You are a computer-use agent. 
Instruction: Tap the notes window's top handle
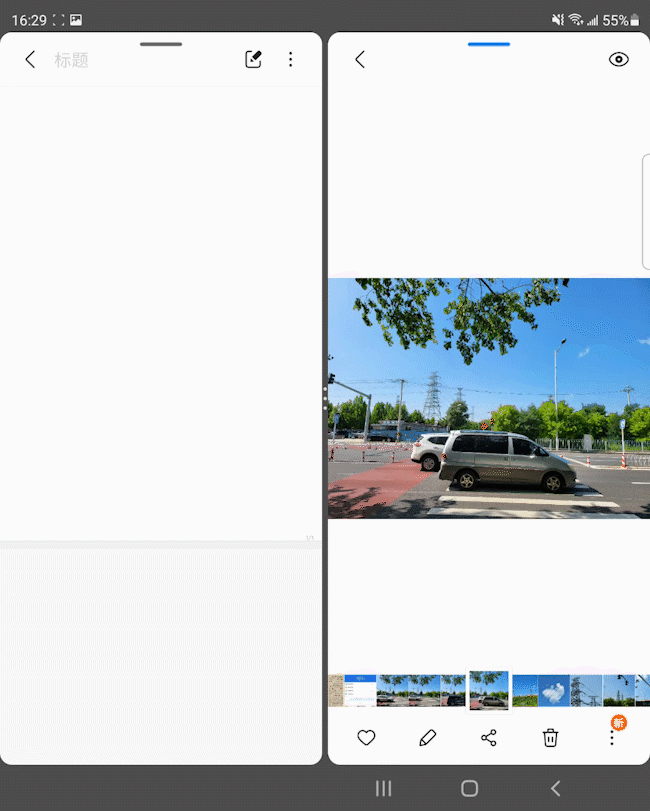coord(161,44)
